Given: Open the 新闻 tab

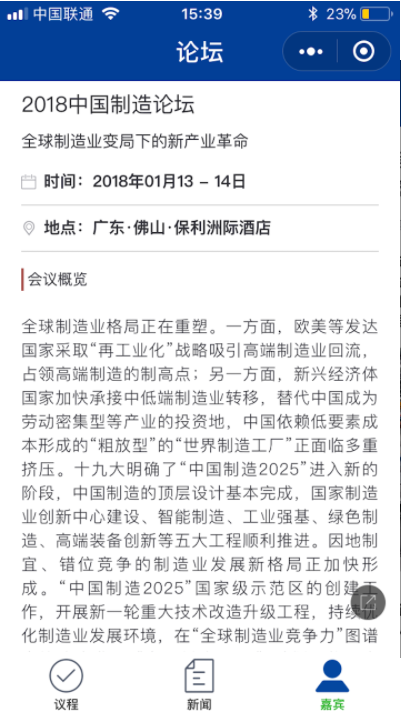Looking at the screenshot, I should pos(199,684).
